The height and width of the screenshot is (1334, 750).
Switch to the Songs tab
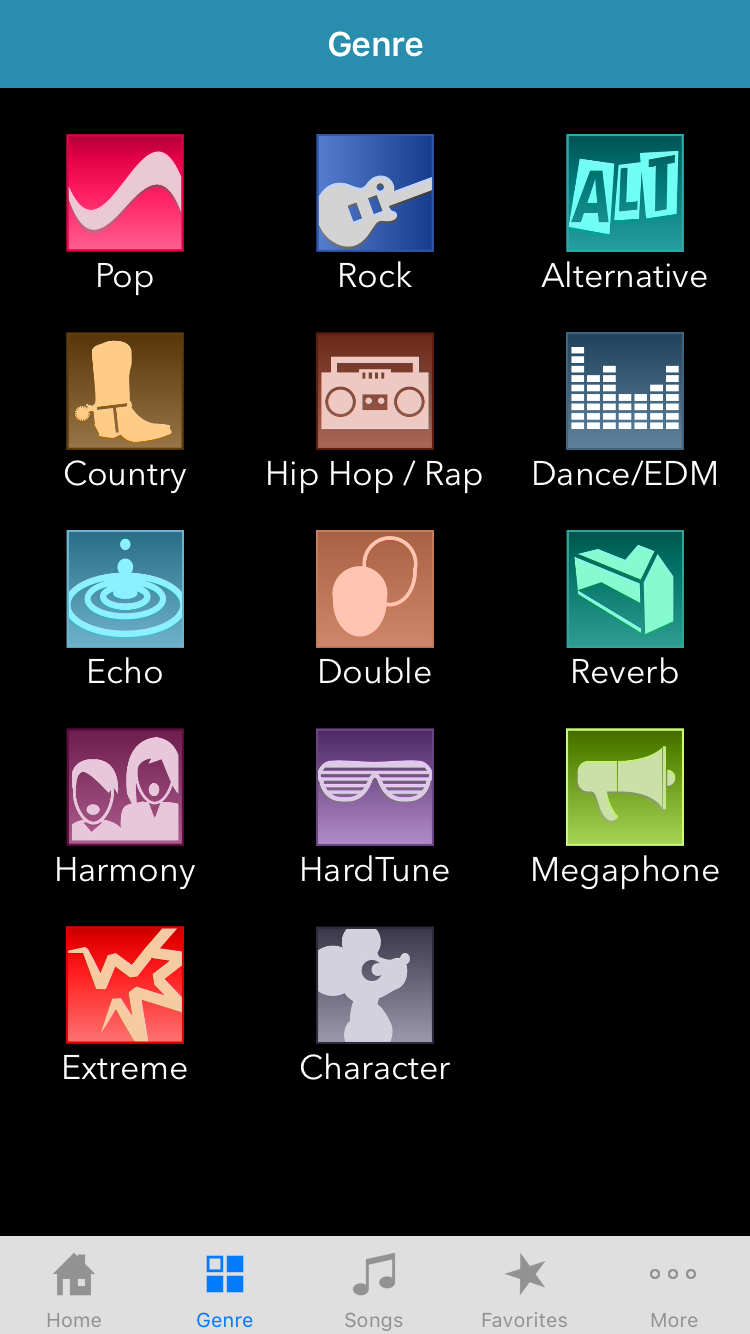374,1285
